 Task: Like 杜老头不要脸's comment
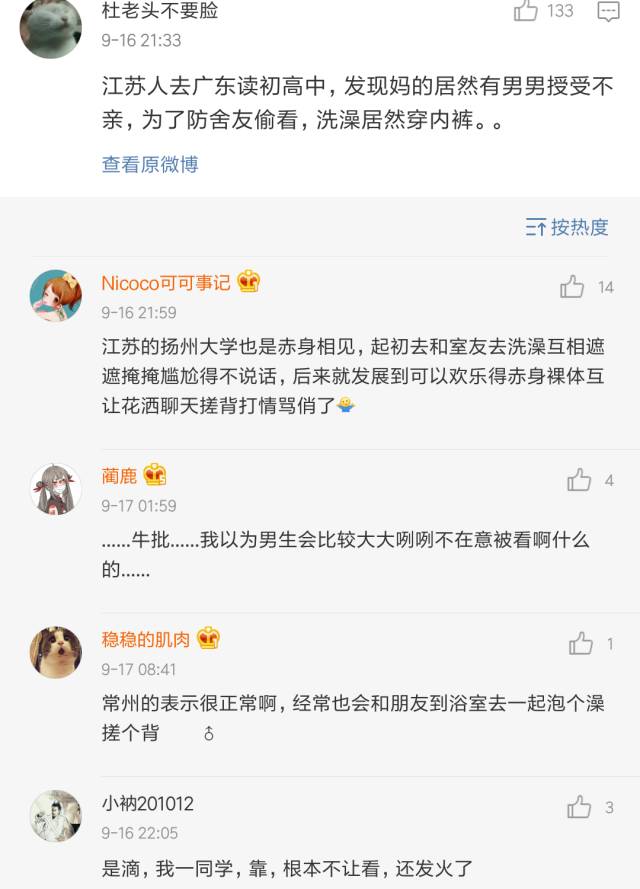(x=527, y=11)
